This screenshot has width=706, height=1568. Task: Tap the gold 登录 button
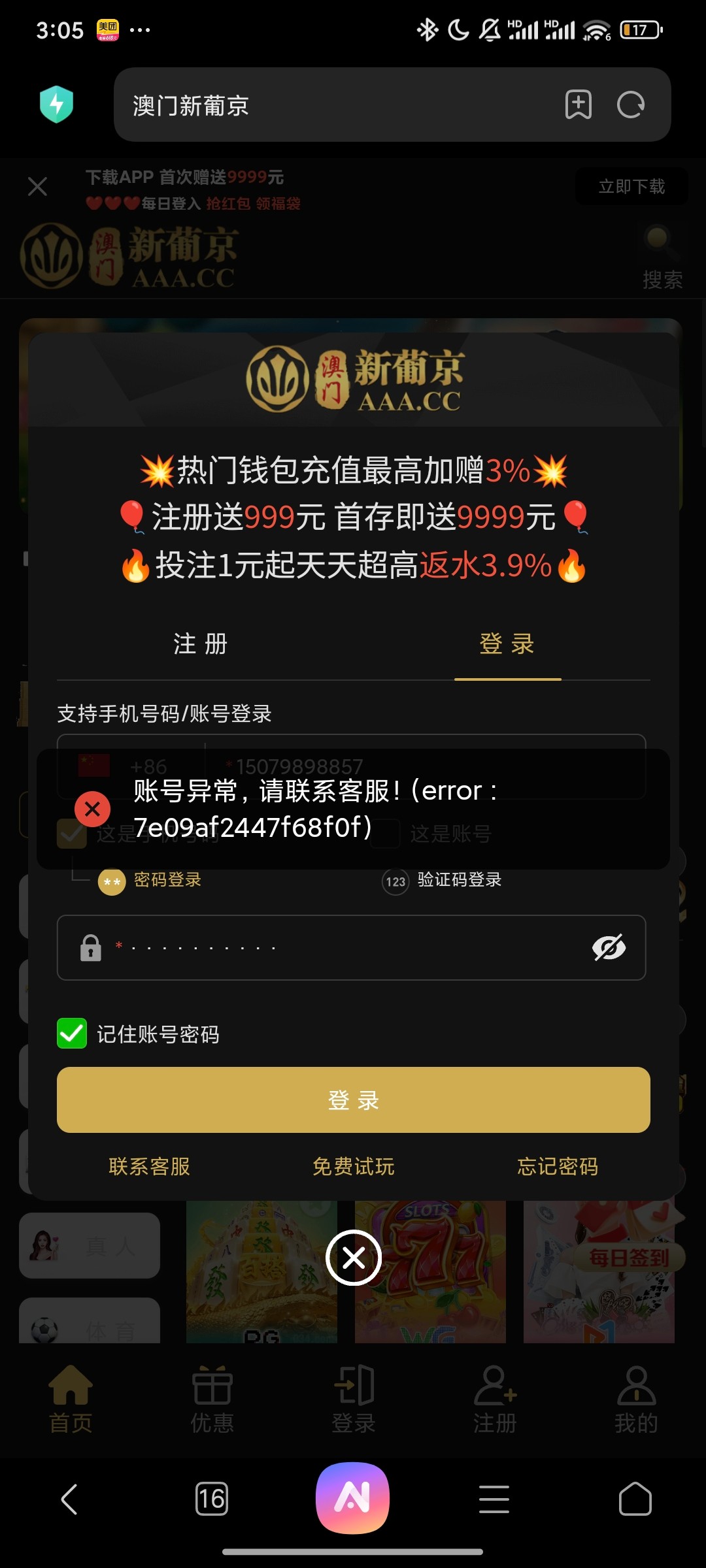tap(353, 1100)
